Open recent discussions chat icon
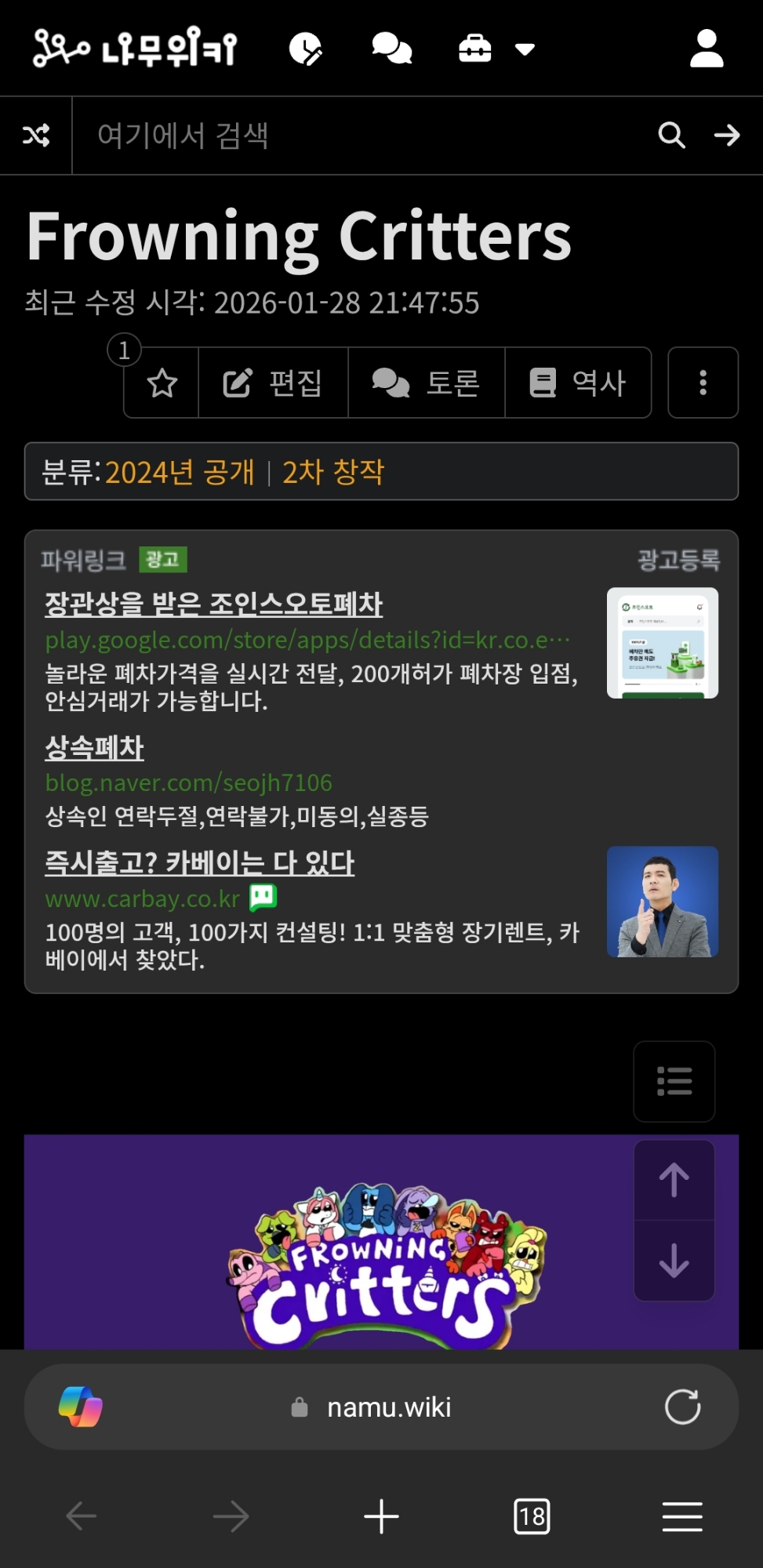763x1568 pixels. point(391,49)
